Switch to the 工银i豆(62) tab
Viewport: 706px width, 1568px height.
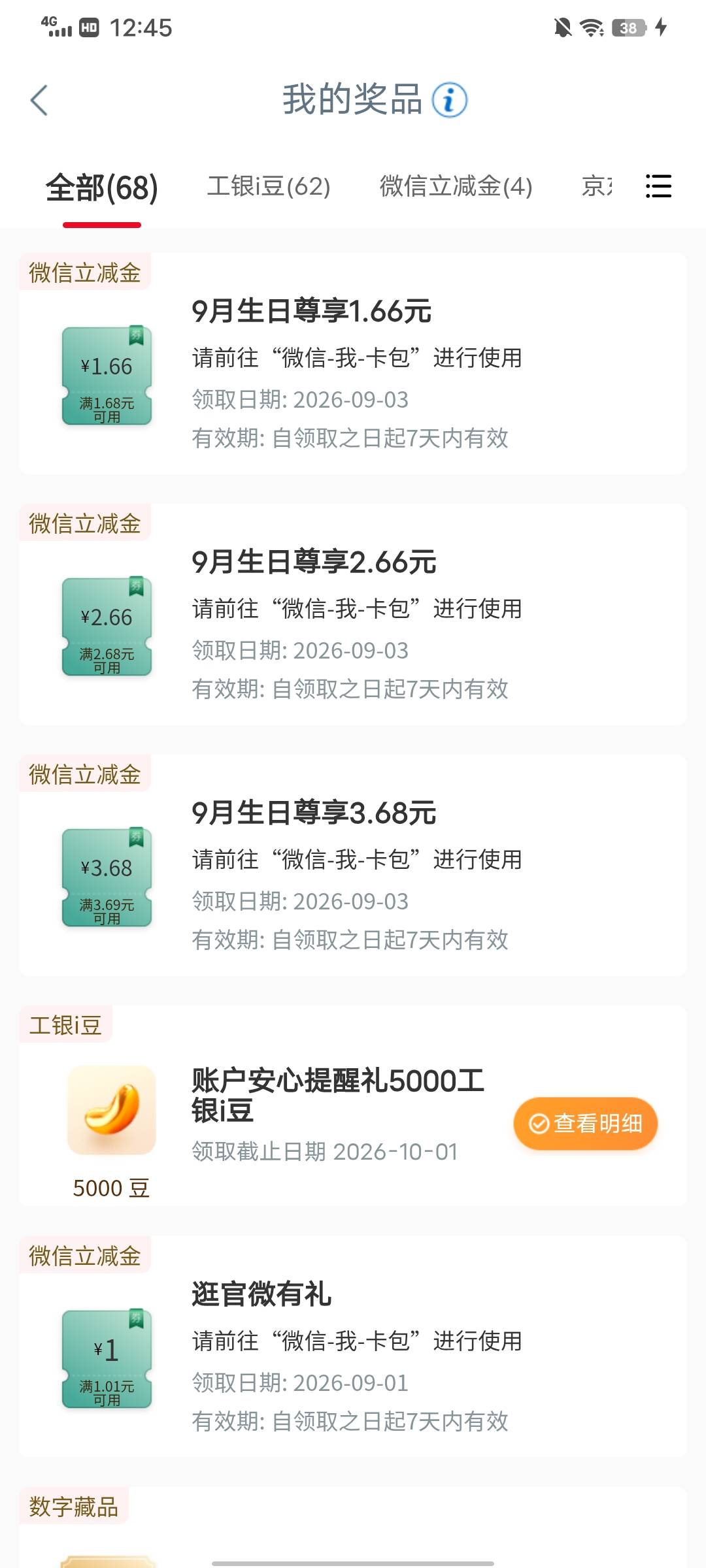(269, 187)
